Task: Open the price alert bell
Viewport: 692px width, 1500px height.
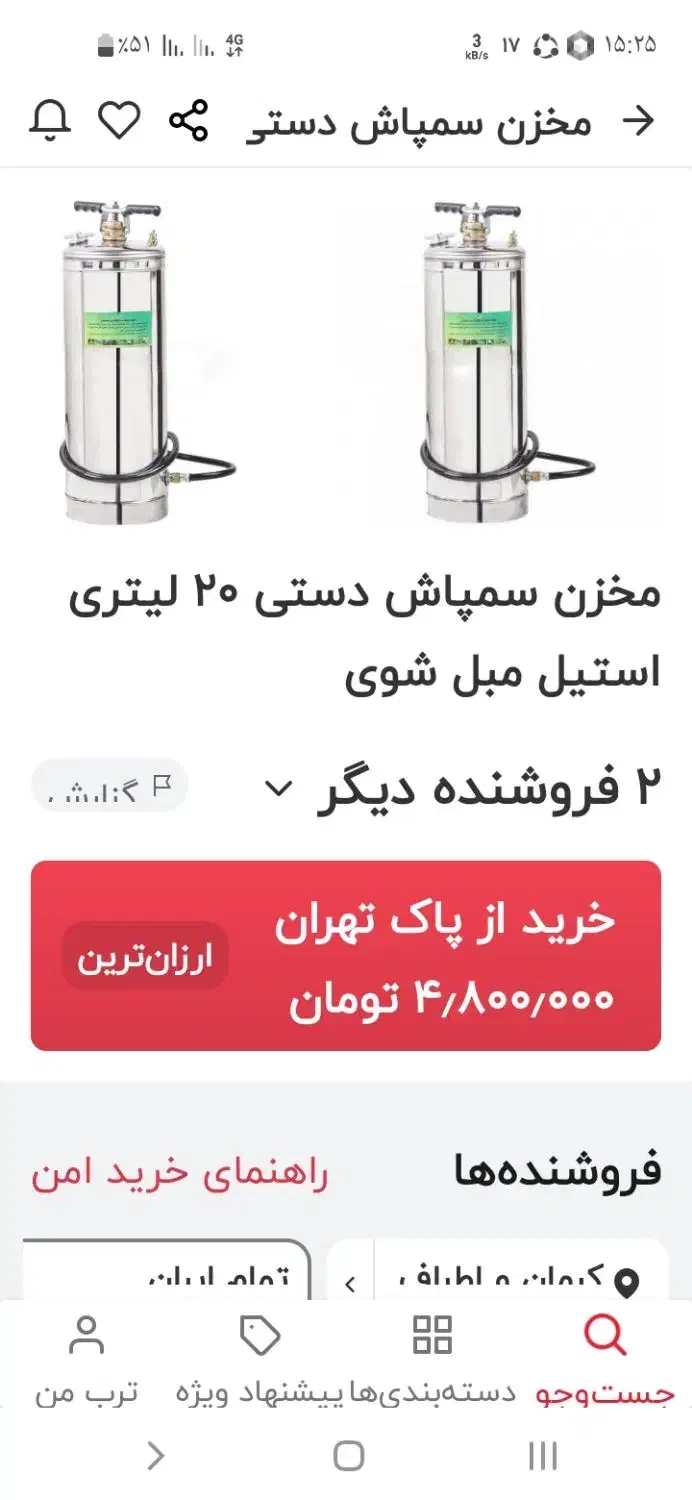Action: click(x=49, y=121)
